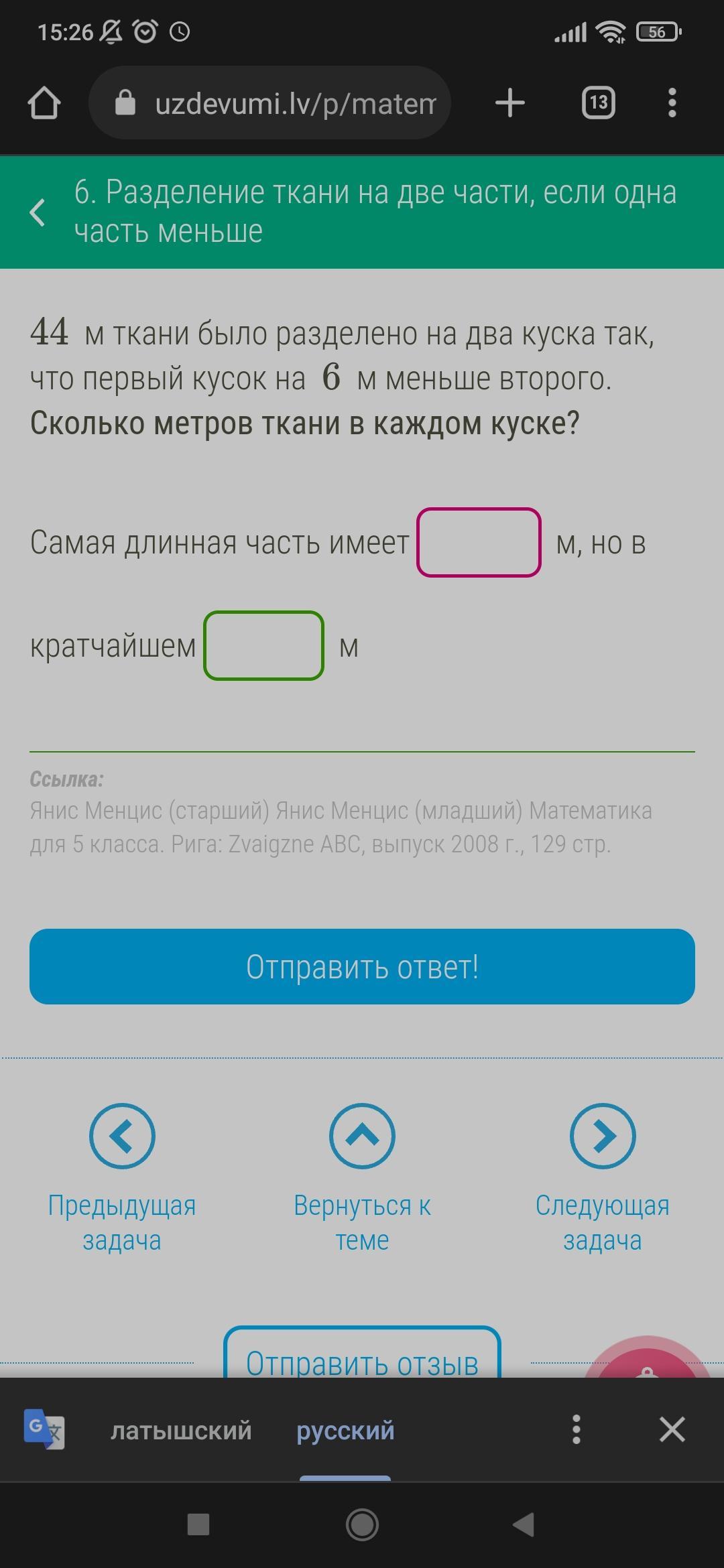Switch translation to латышский
Image resolution: width=724 pixels, height=1568 pixels.
(x=181, y=1430)
